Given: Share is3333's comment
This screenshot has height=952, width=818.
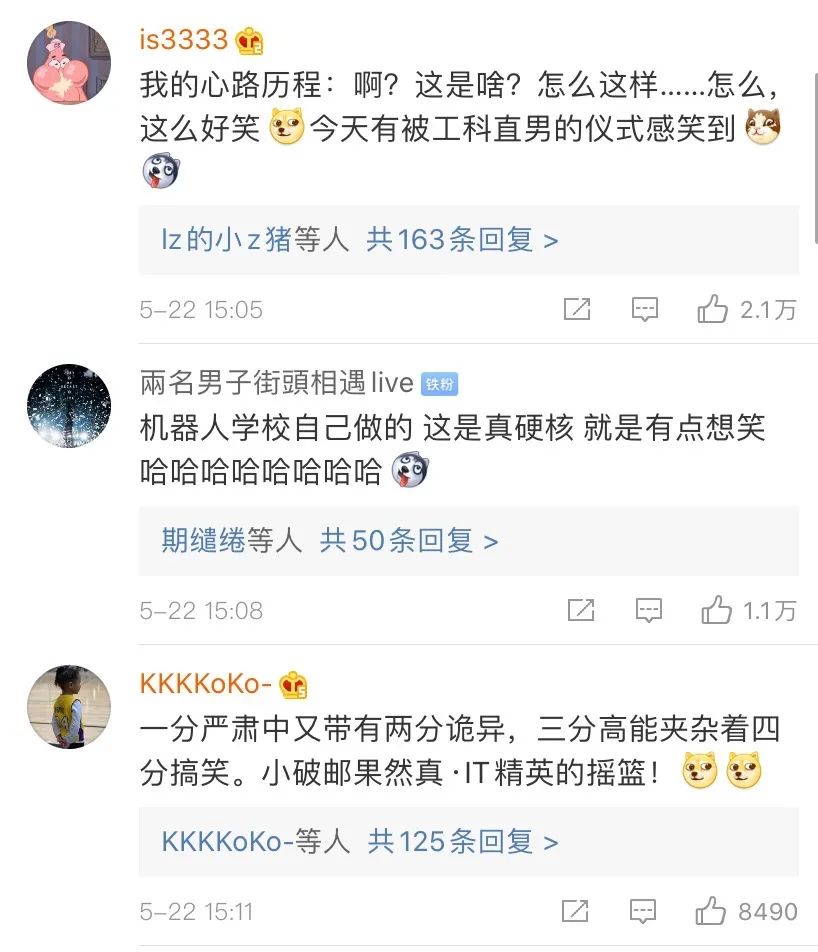Looking at the screenshot, I should click(577, 310).
